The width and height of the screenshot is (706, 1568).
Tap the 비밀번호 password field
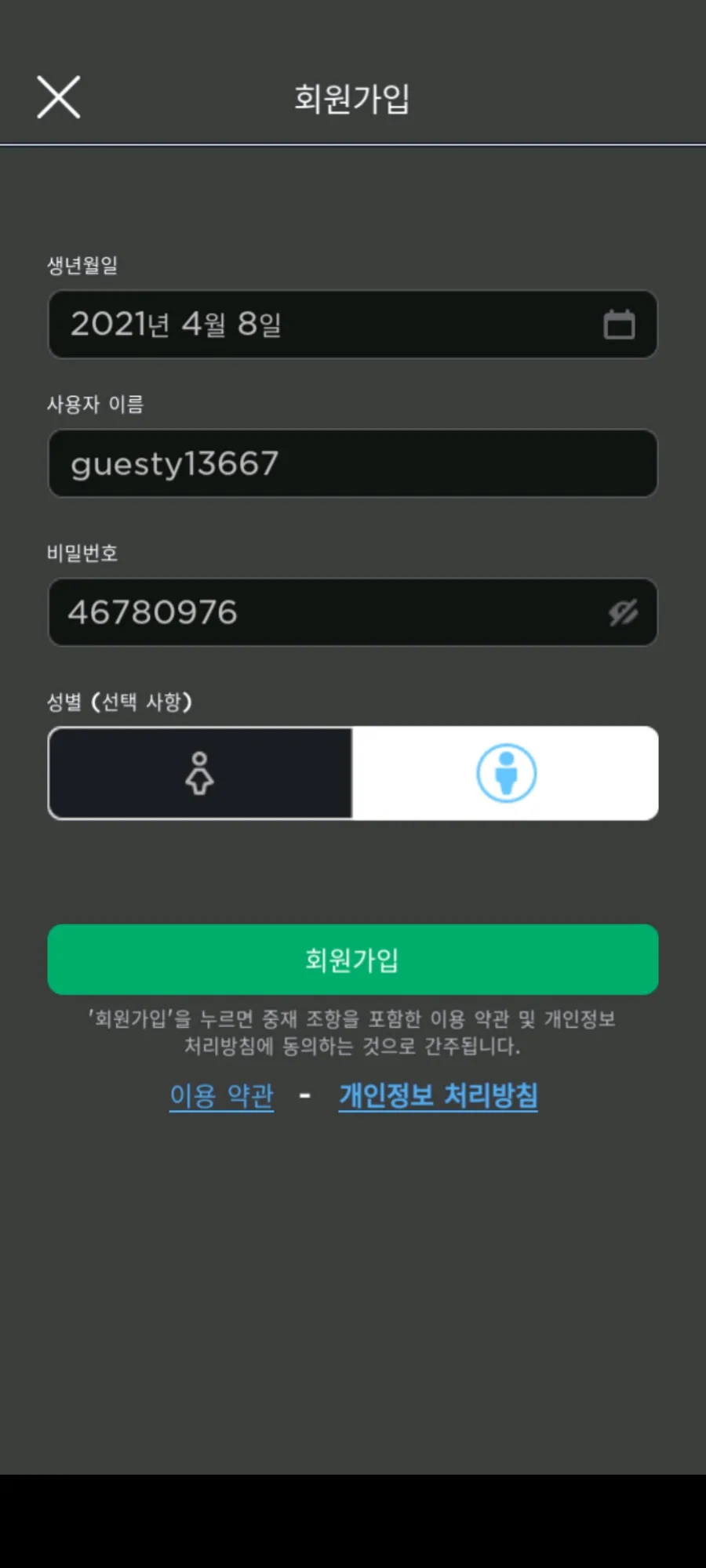coord(329,612)
